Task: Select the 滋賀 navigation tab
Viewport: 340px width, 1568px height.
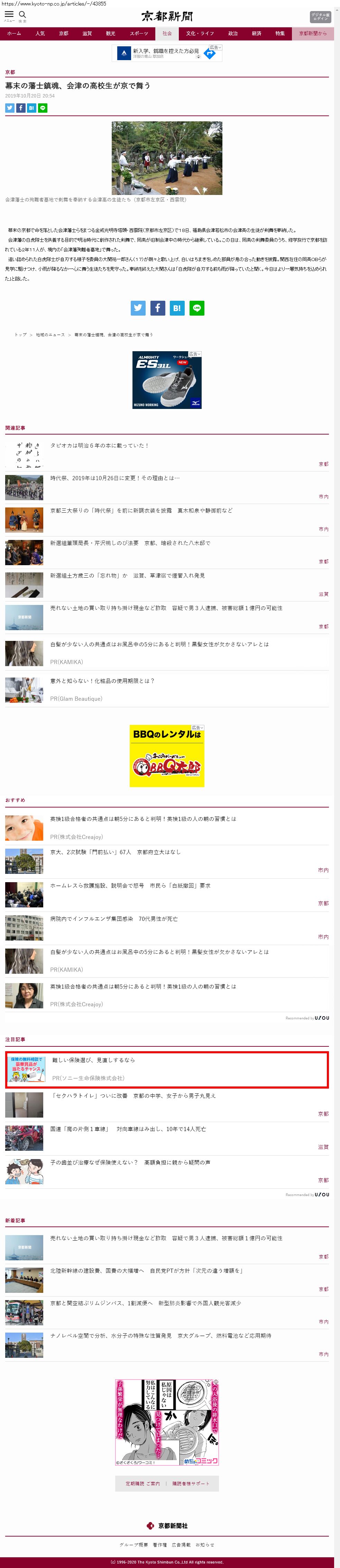Action: pyautogui.click(x=87, y=34)
